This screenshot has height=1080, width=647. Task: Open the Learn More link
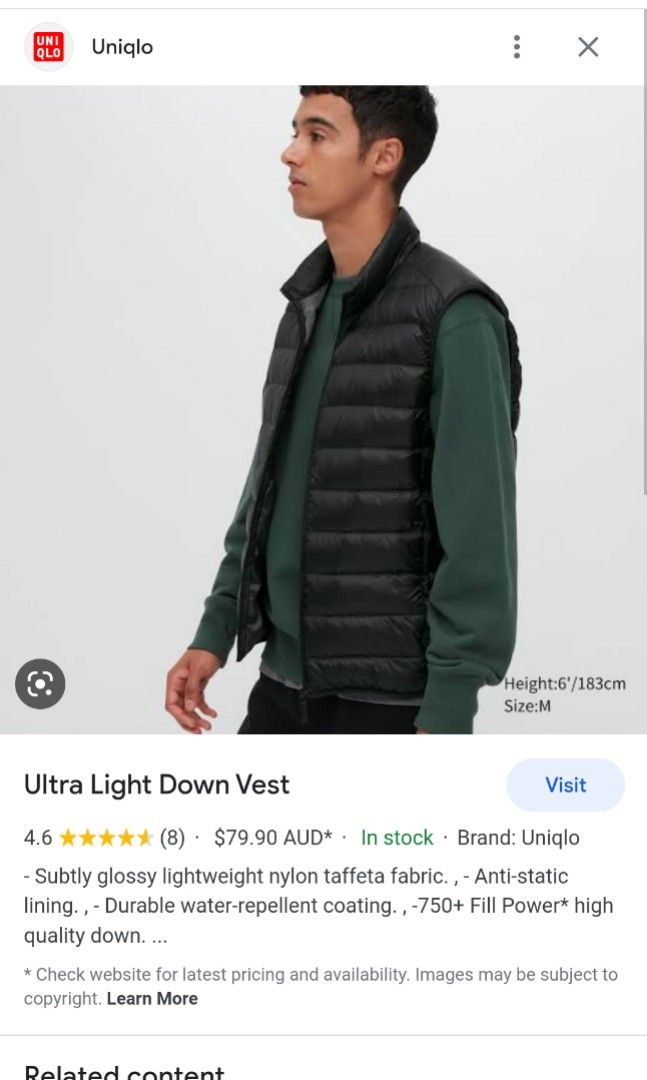(152, 998)
